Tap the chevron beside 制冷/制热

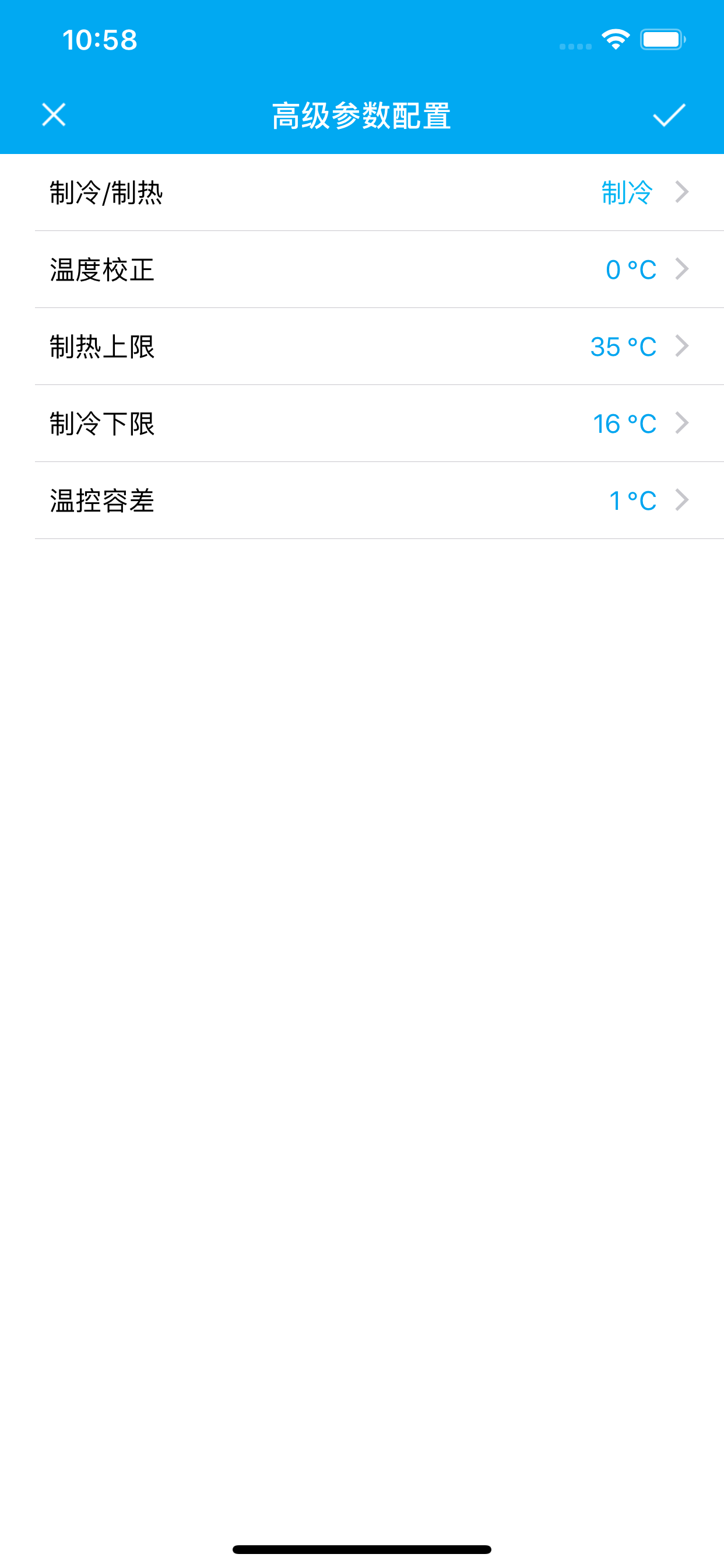pos(682,192)
